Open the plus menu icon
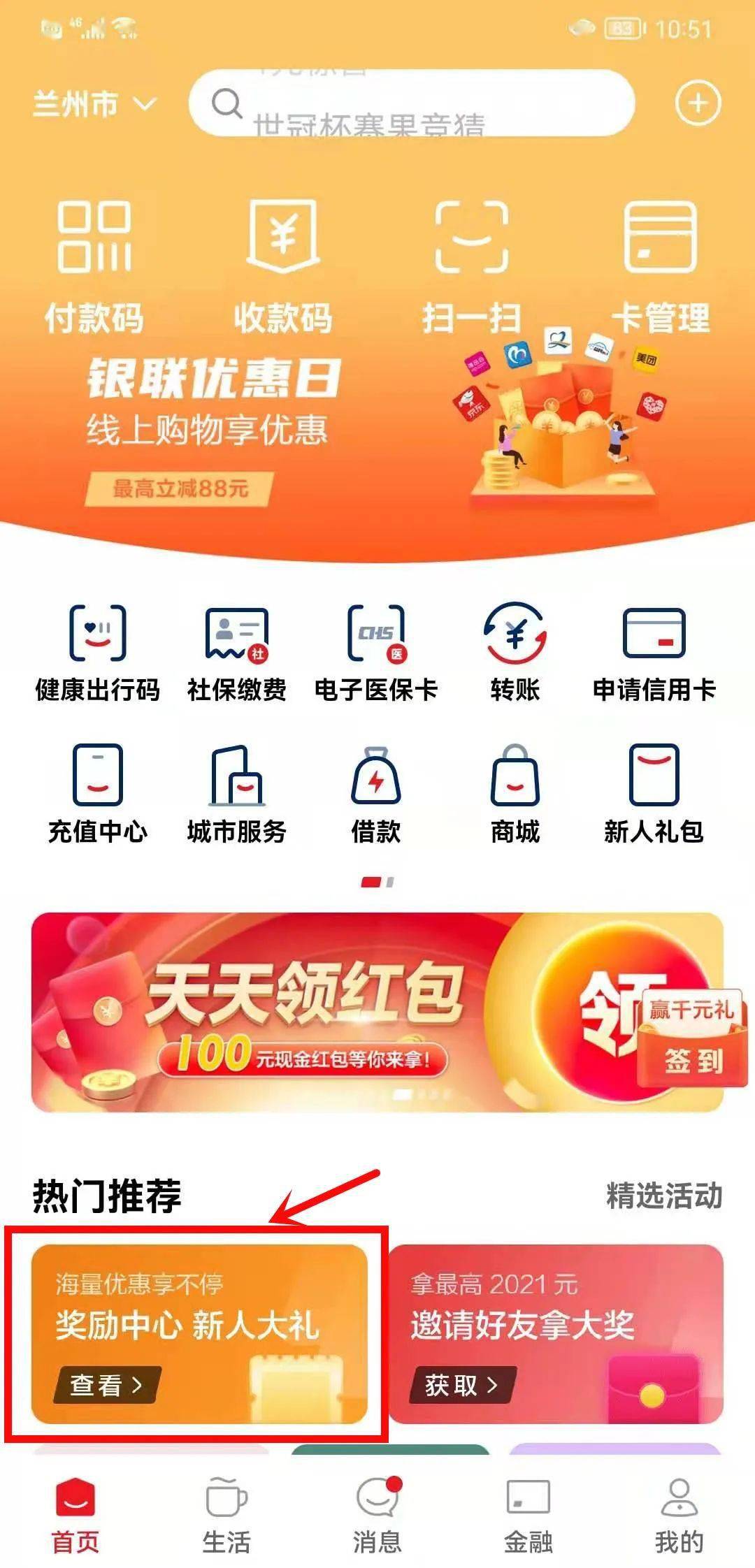Image resolution: width=755 pixels, height=1568 pixels. 697,103
